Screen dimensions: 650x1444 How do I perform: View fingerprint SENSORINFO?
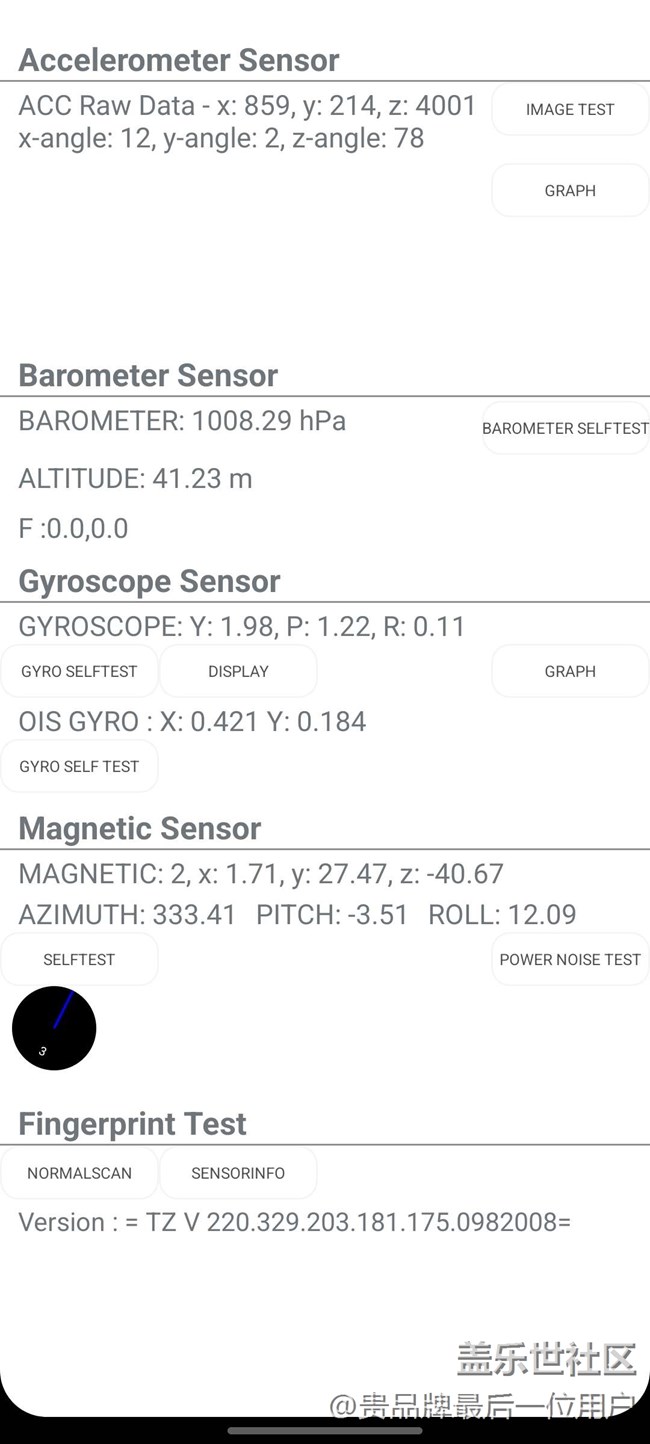click(238, 1173)
